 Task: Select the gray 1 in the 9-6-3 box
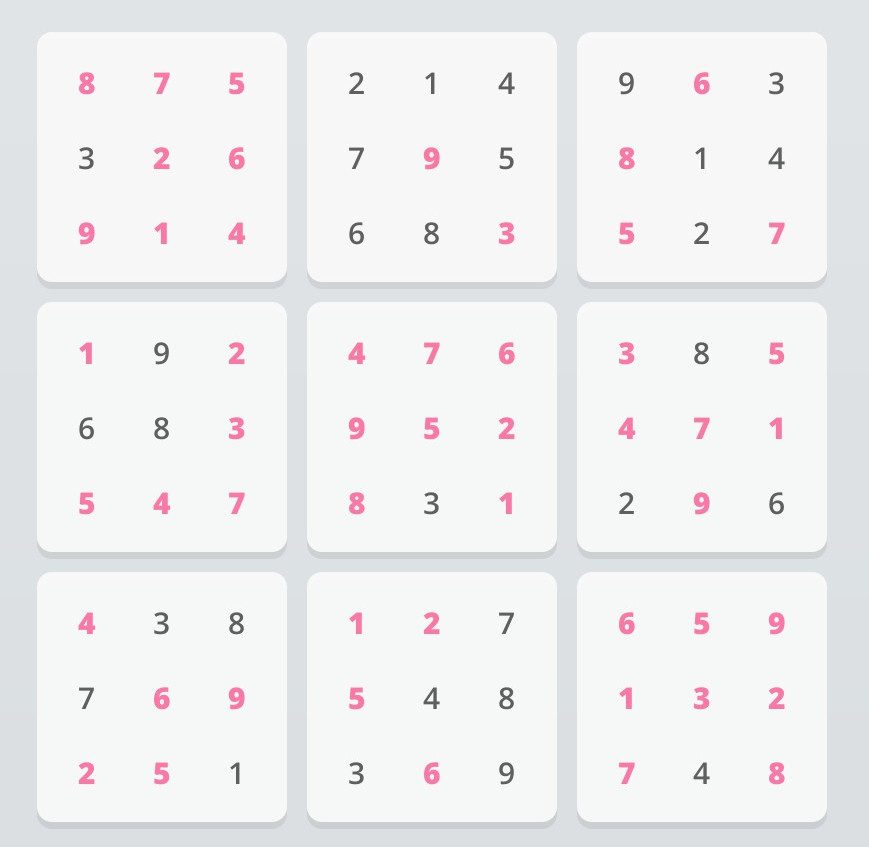click(701, 158)
